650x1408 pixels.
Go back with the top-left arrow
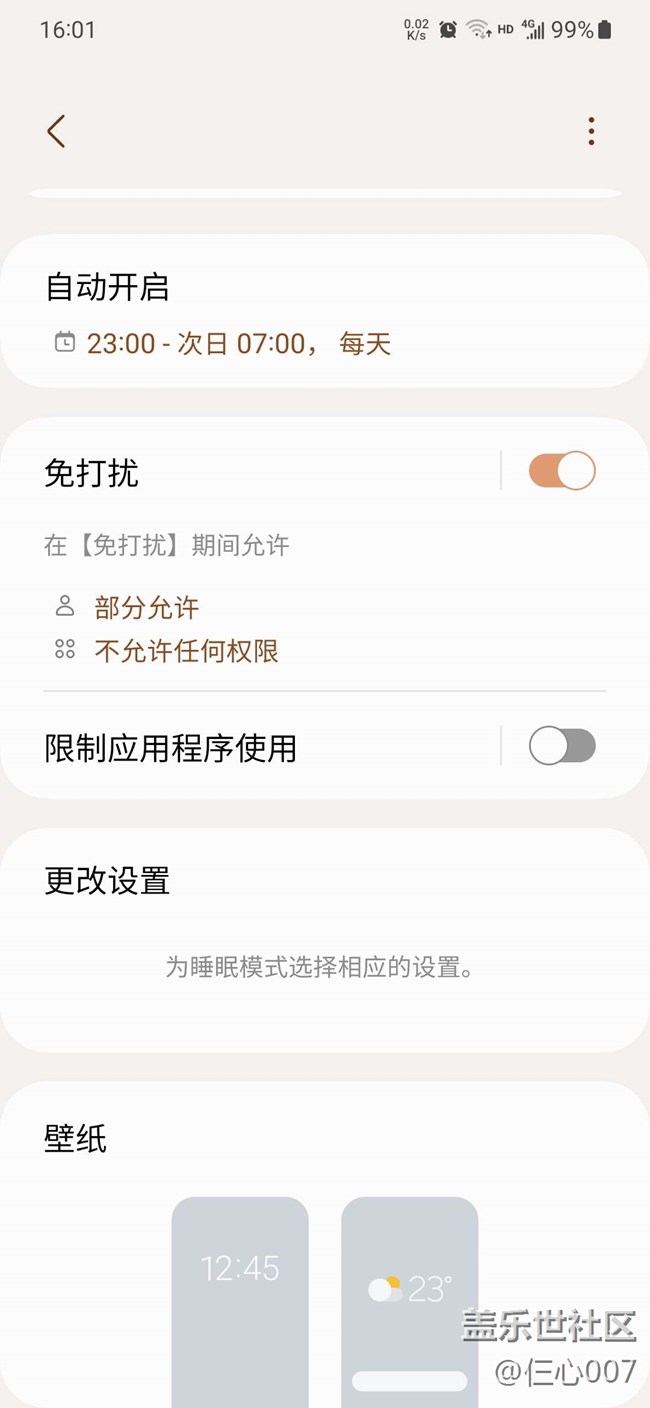56,131
